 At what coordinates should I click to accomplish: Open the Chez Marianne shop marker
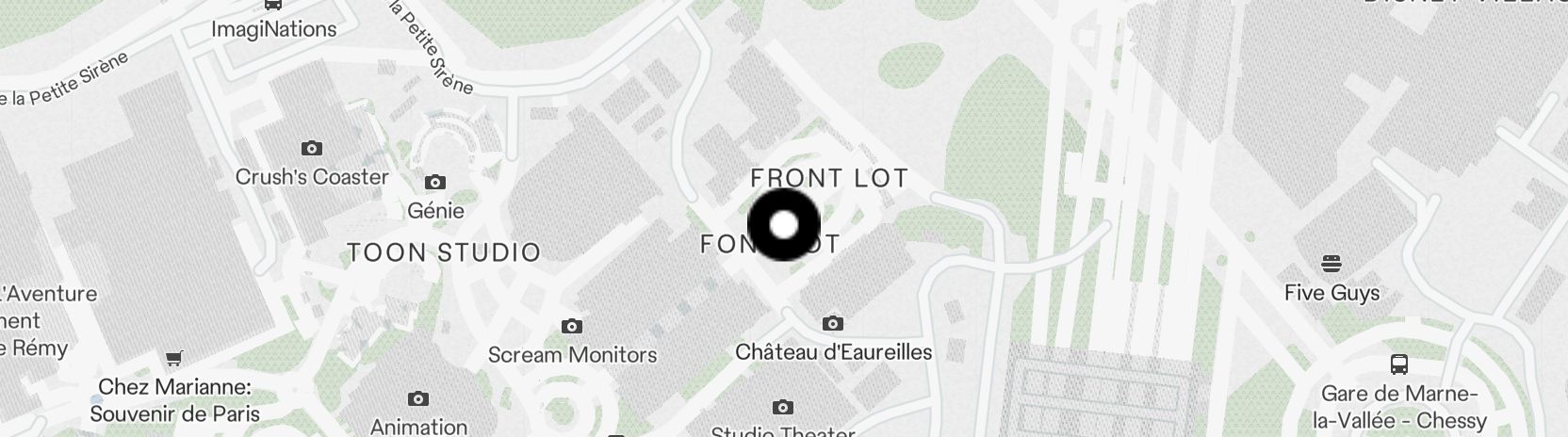(x=173, y=359)
